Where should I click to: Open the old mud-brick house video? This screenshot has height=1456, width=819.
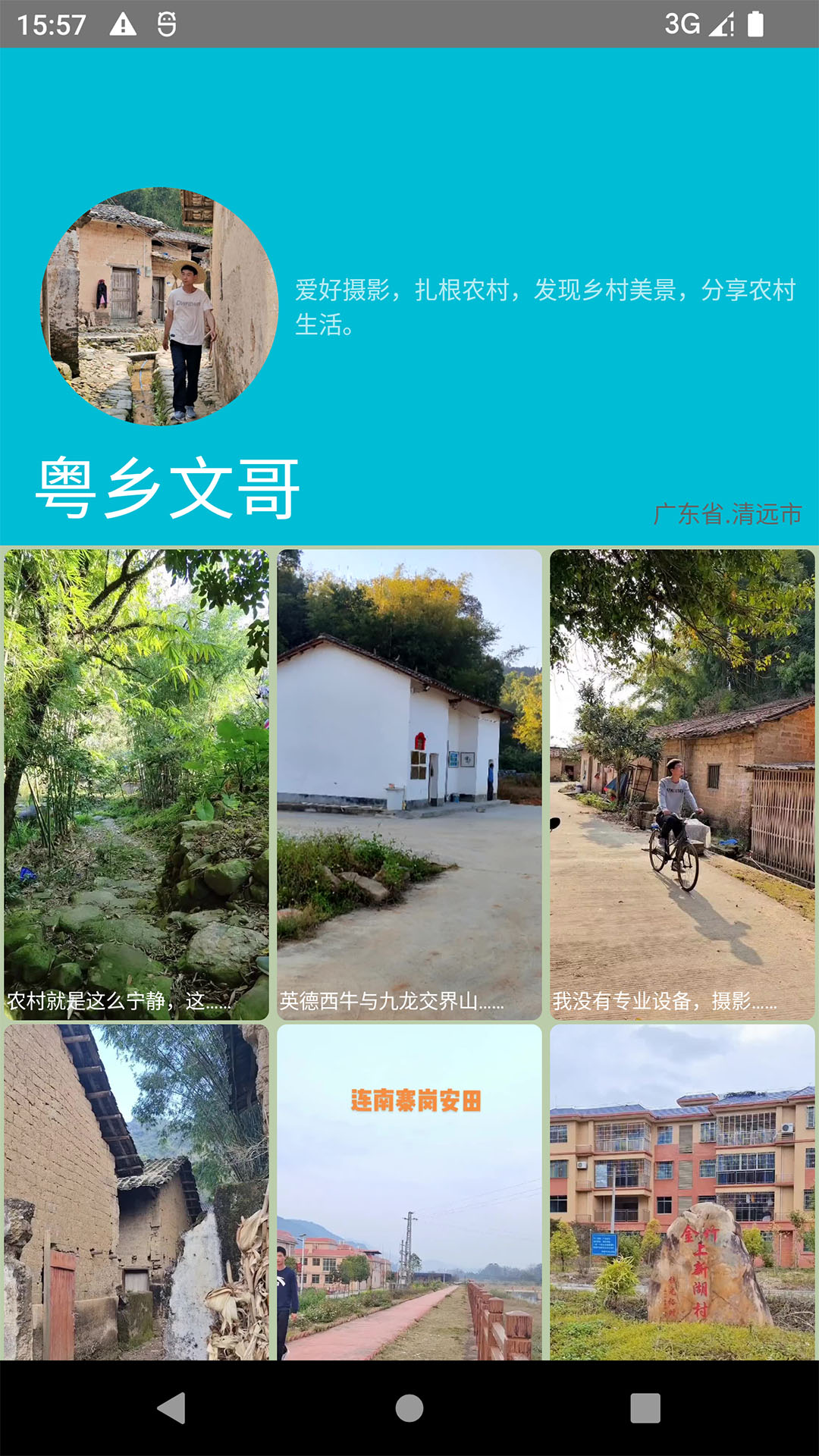pyautogui.click(x=136, y=1192)
